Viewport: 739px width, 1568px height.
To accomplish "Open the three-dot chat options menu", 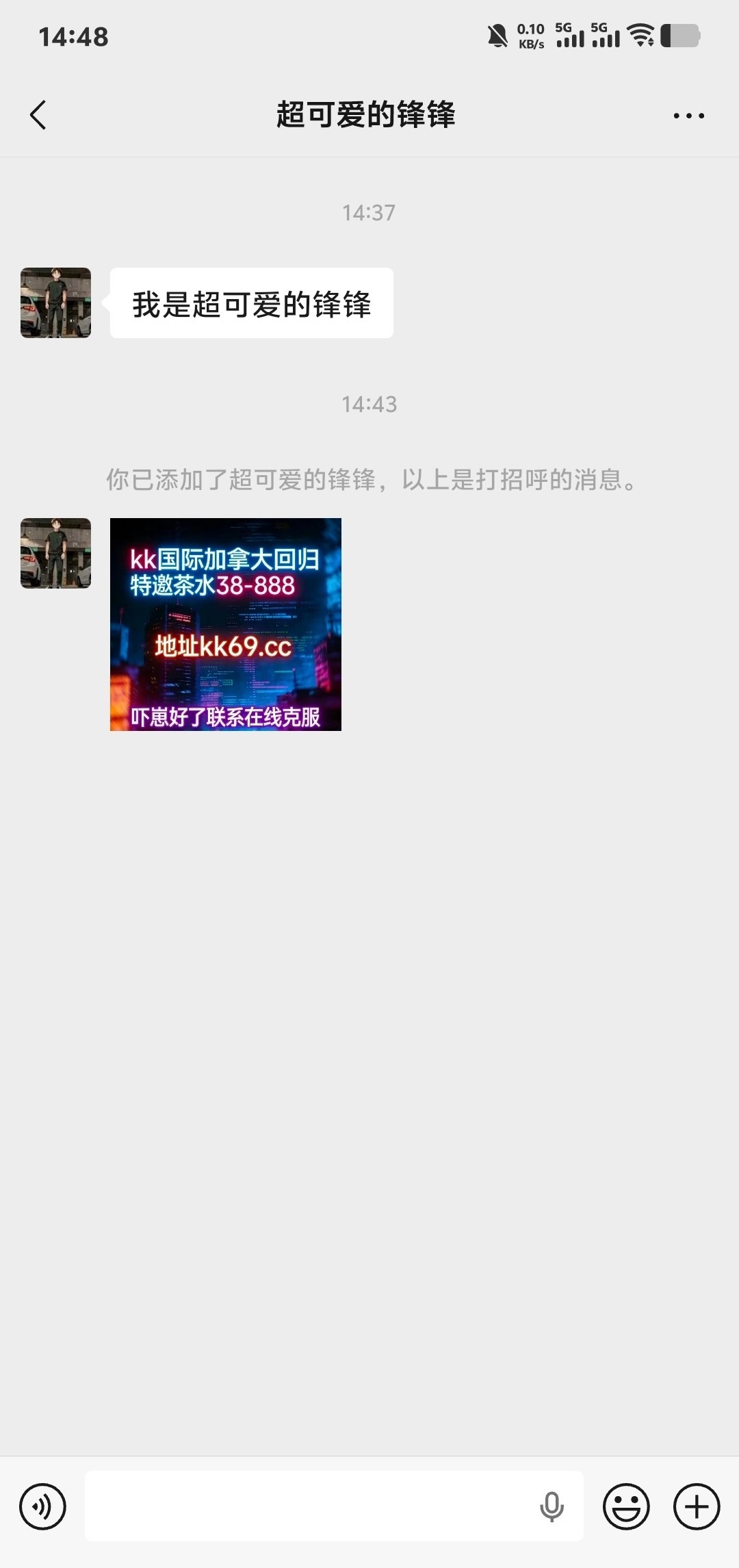I will [688, 116].
